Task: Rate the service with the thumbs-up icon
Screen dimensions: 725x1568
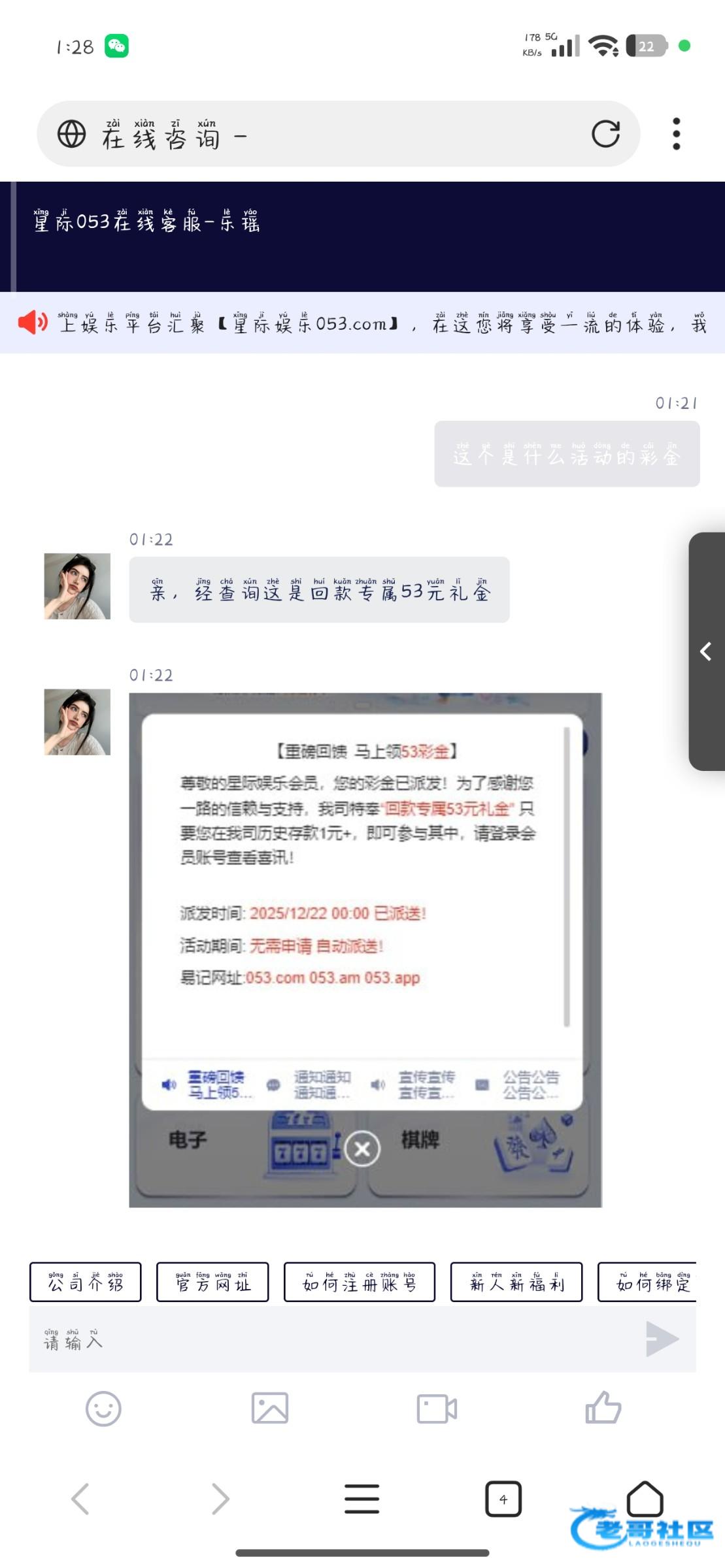Action: (603, 1407)
